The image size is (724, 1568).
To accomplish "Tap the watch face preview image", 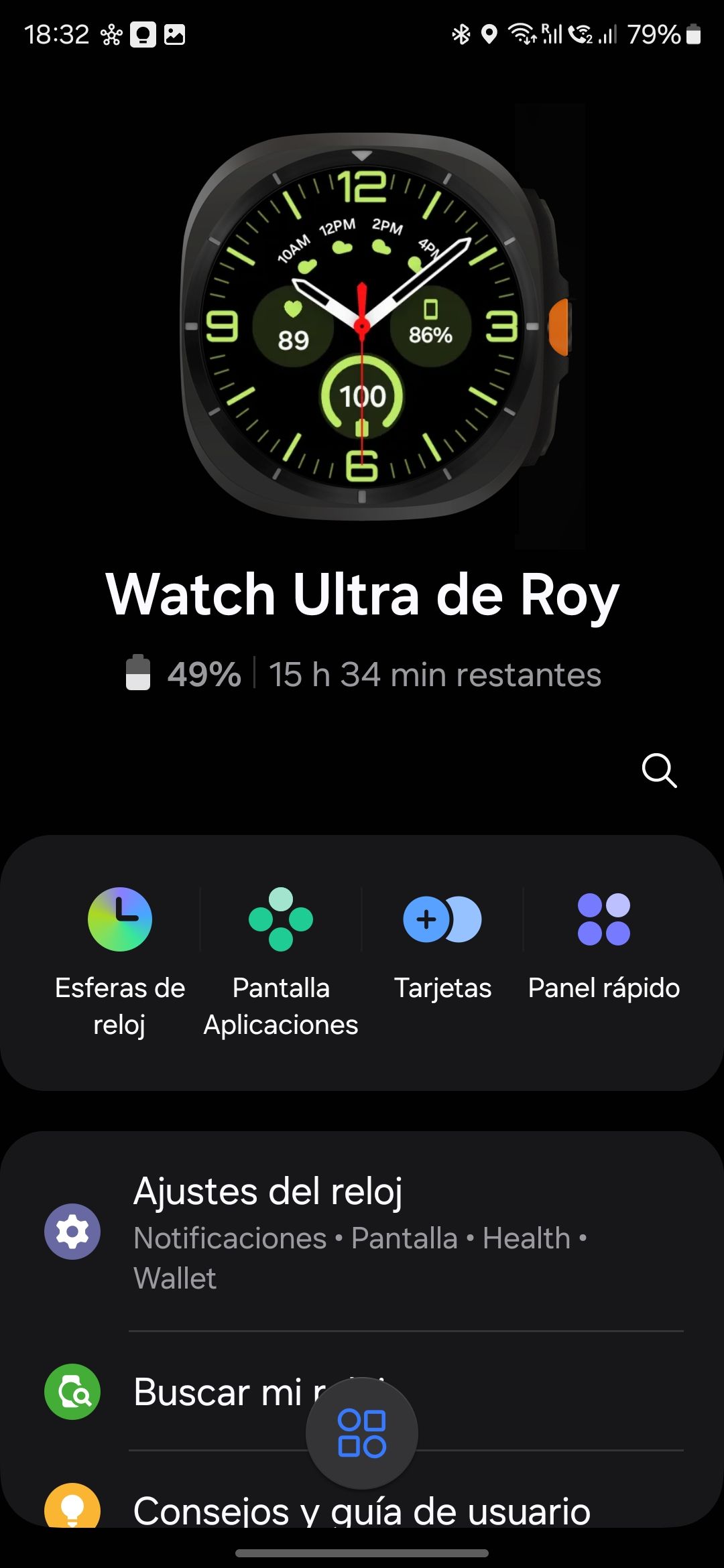I will point(362,326).
